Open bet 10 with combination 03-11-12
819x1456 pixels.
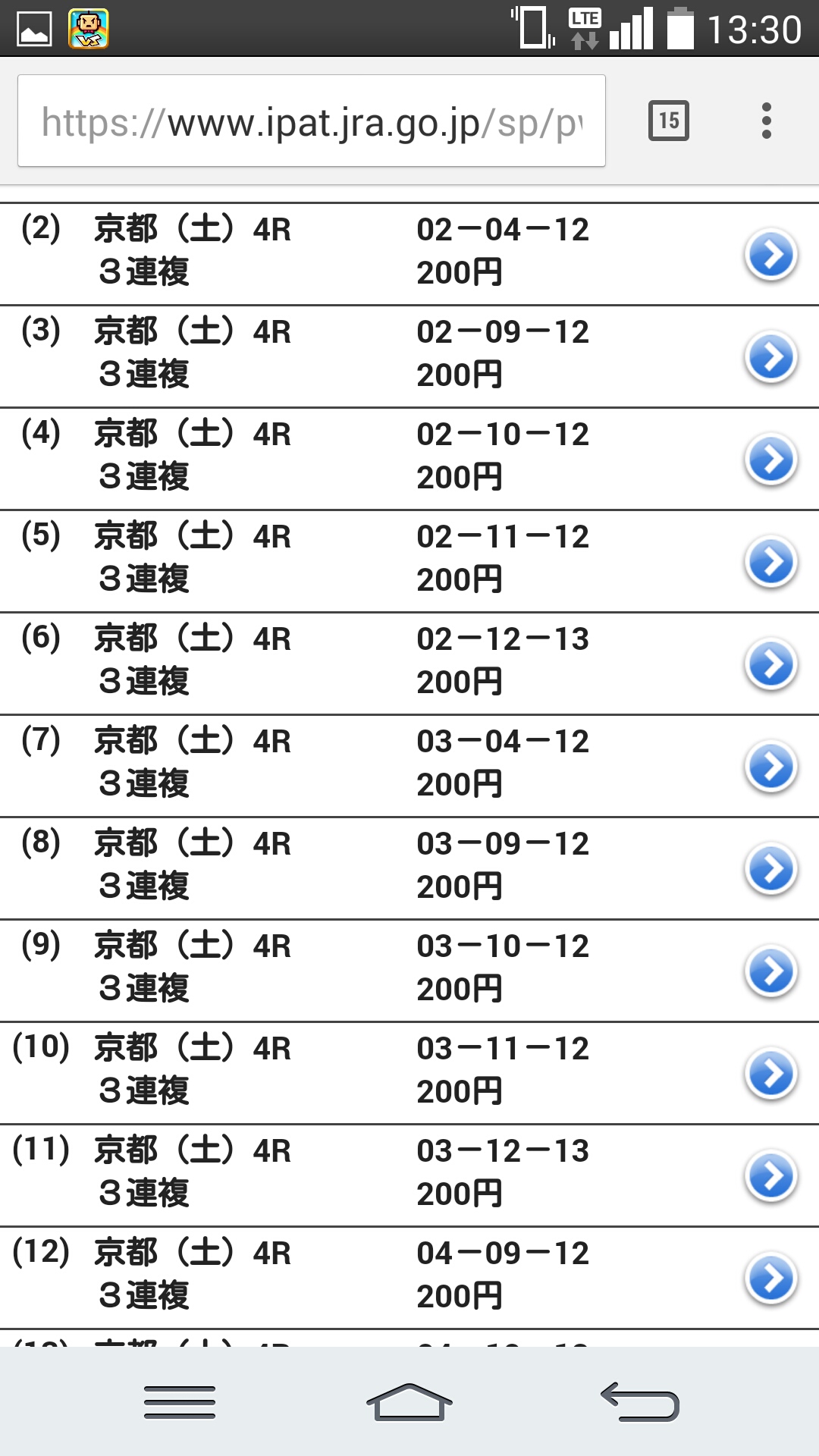(x=771, y=1074)
